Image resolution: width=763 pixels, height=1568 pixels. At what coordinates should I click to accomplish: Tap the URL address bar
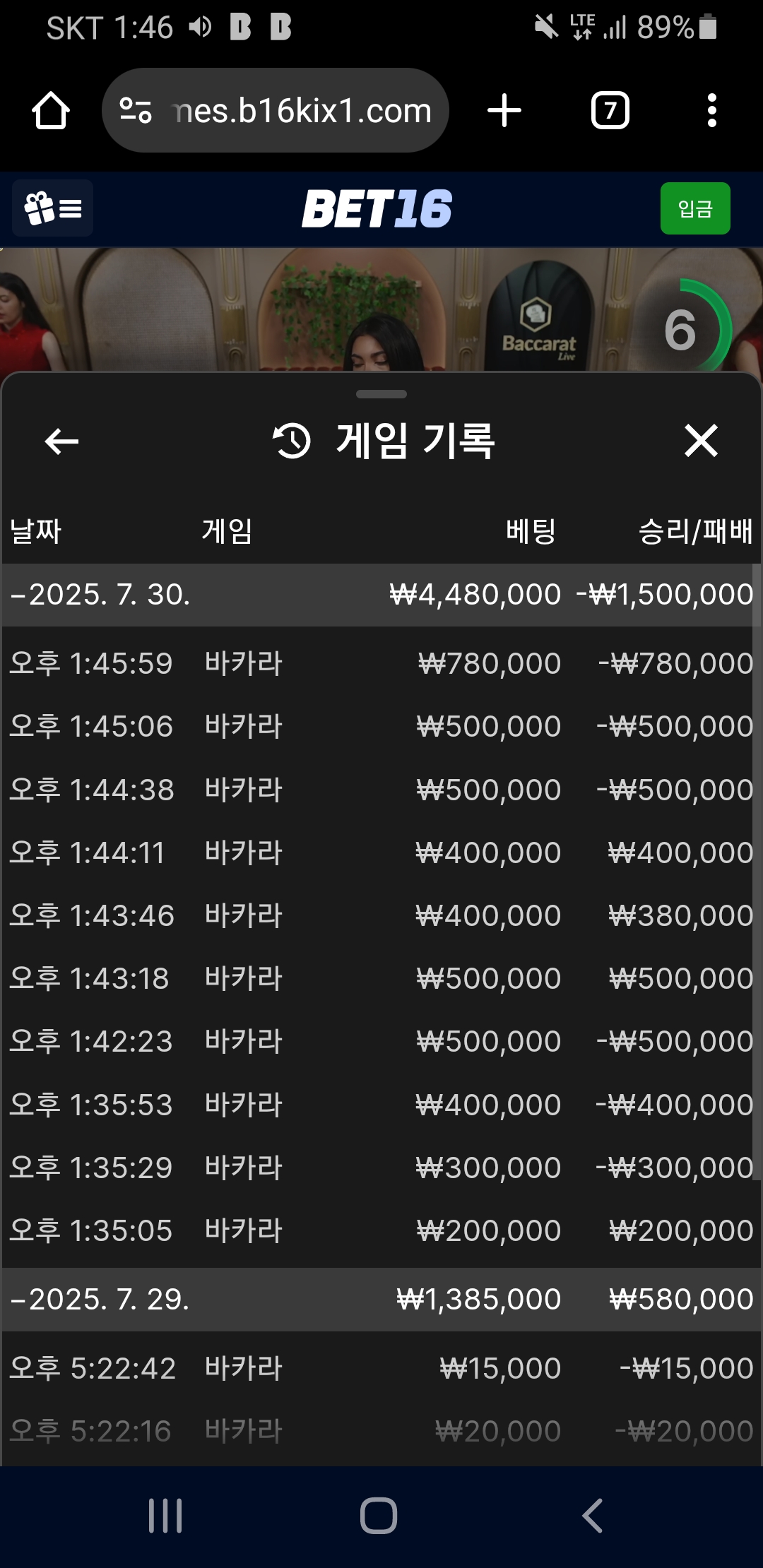tap(276, 110)
